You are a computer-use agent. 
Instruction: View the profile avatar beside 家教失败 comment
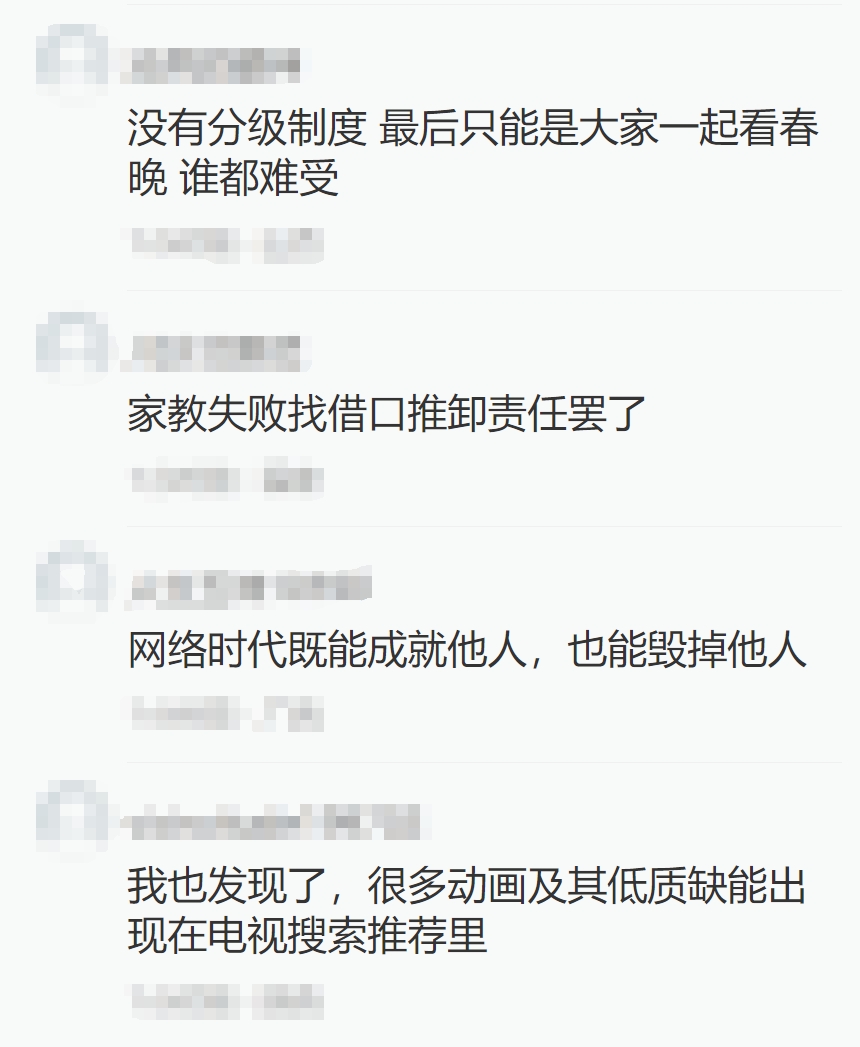click(x=71, y=343)
